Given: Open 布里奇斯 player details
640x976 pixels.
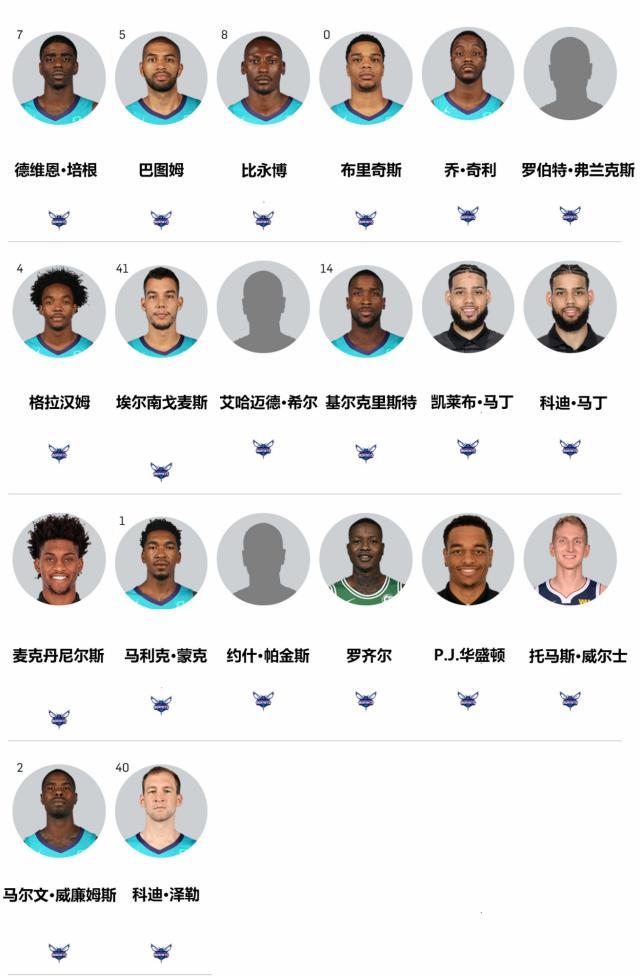Looking at the screenshot, I should coord(365,78).
